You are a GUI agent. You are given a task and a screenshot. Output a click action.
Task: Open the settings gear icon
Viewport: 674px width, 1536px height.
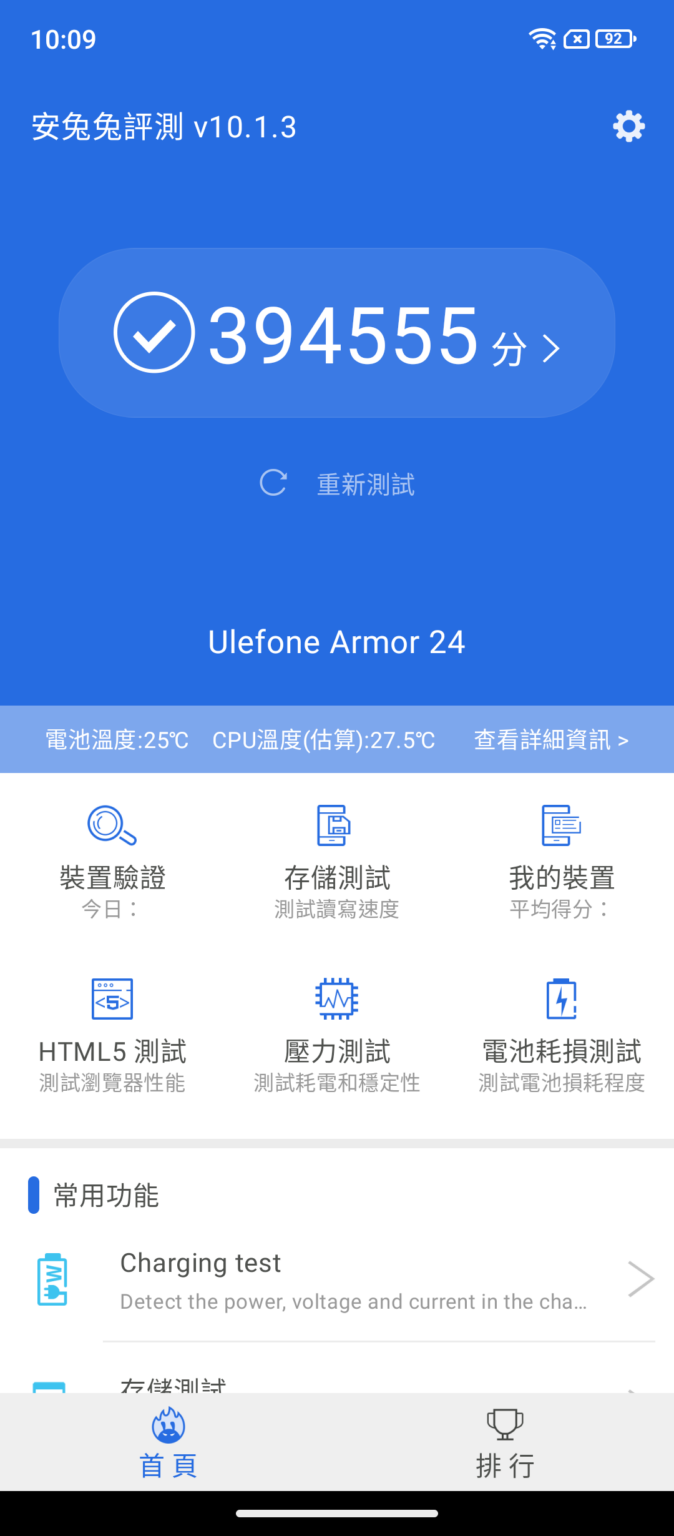628,127
